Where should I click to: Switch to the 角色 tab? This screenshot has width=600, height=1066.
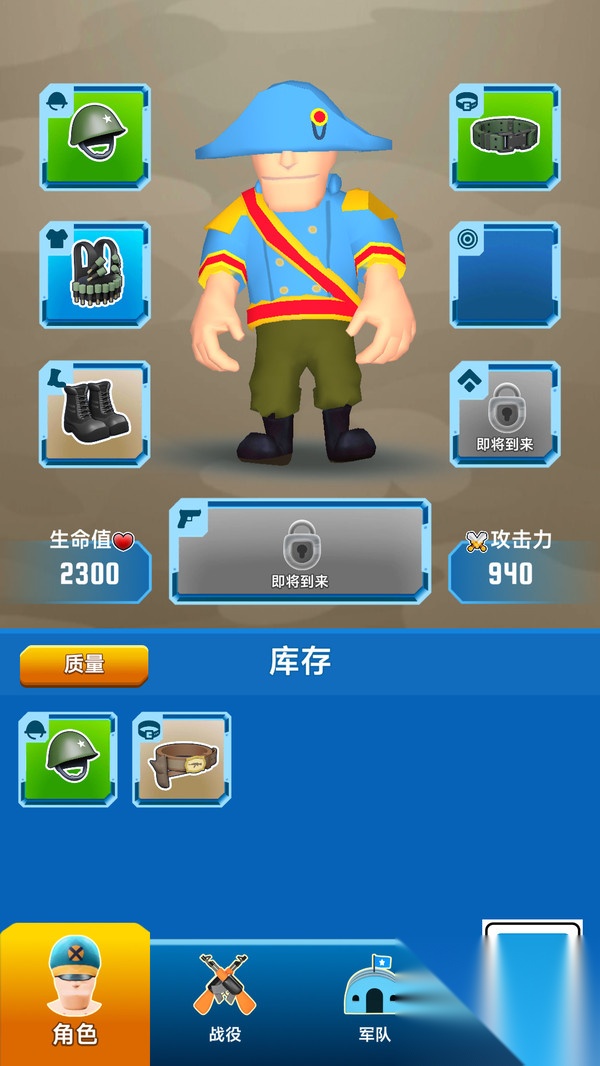[x=75, y=995]
